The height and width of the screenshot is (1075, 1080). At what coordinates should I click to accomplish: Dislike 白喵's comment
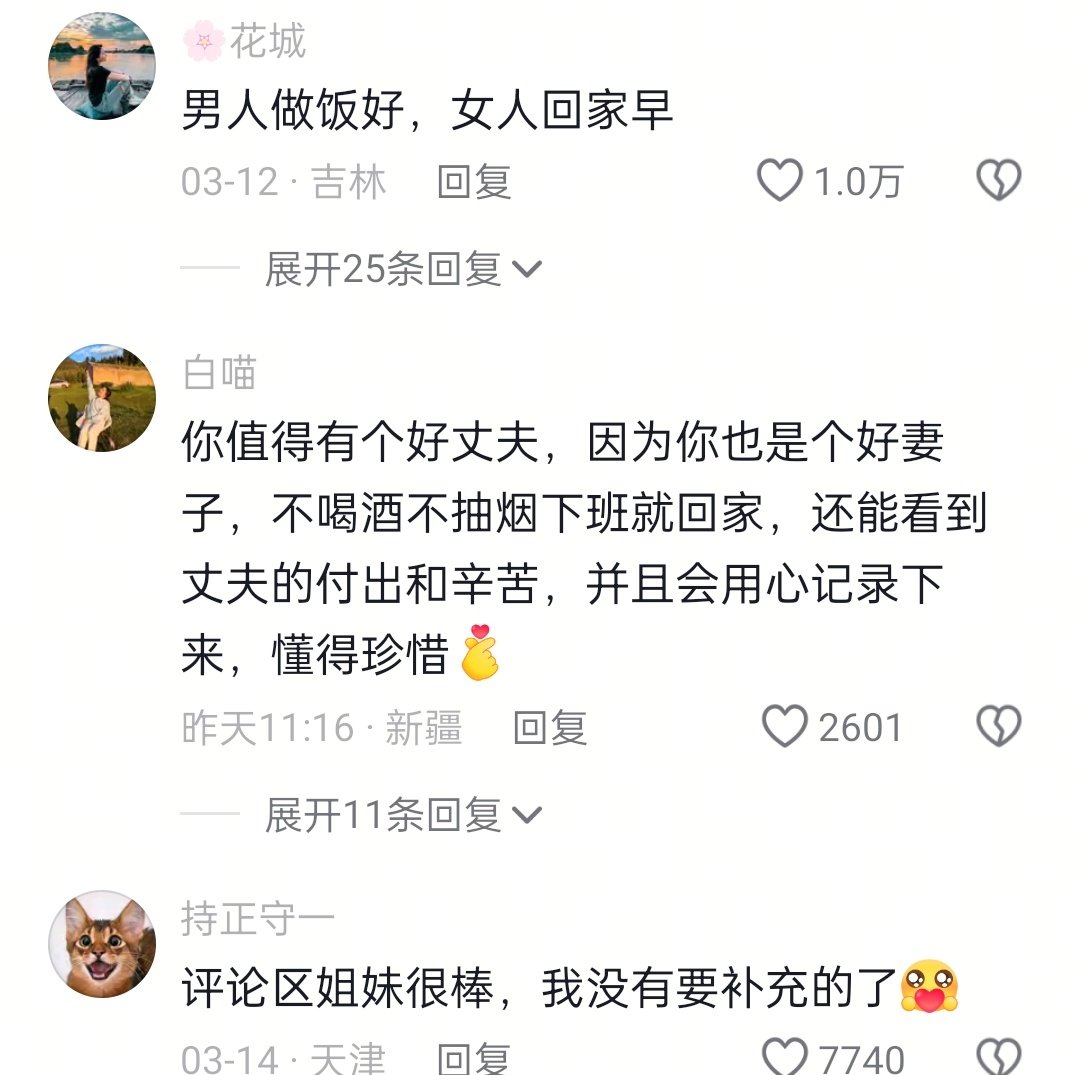point(998,727)
